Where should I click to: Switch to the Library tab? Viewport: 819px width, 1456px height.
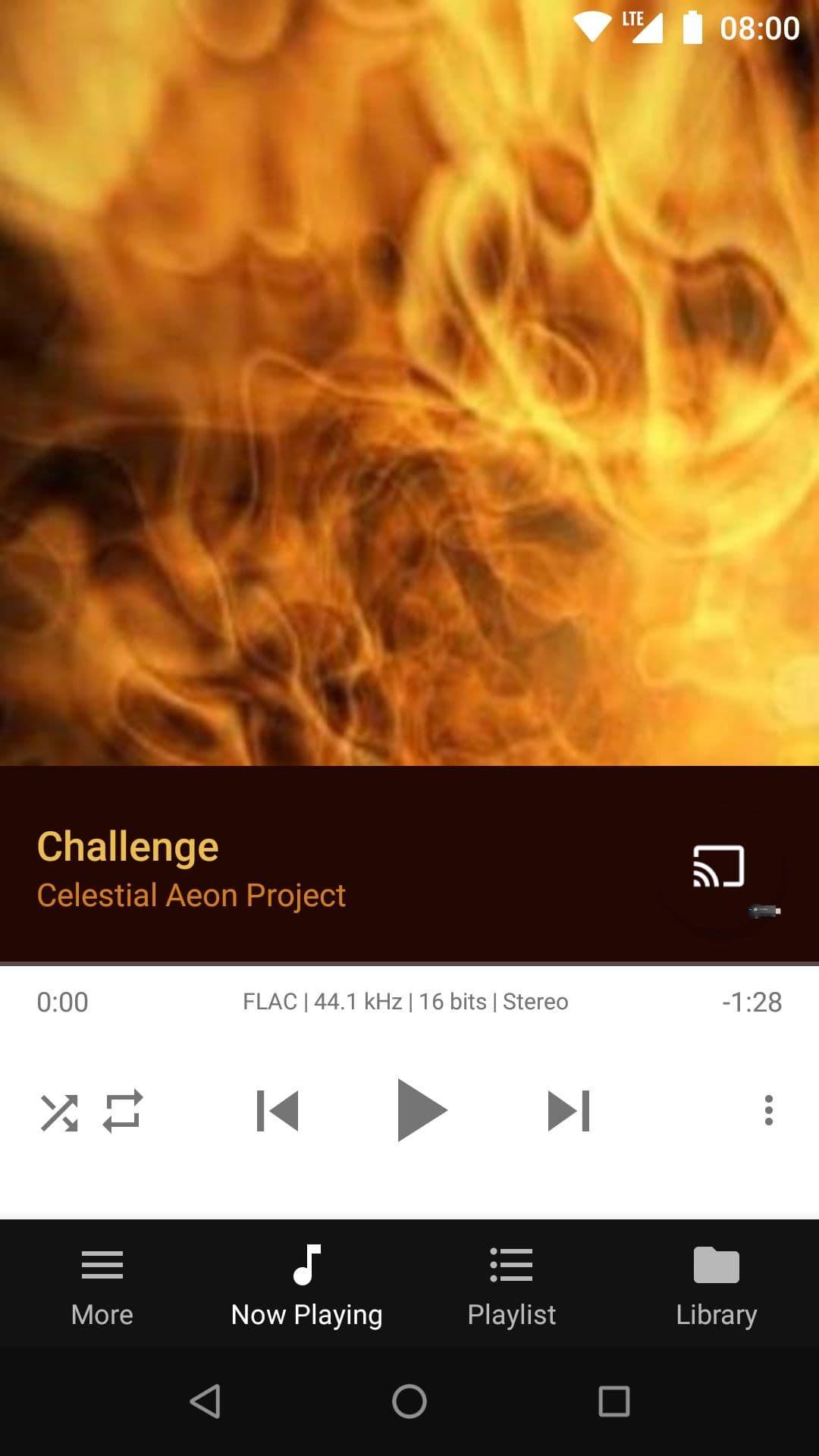[717, 1285]
